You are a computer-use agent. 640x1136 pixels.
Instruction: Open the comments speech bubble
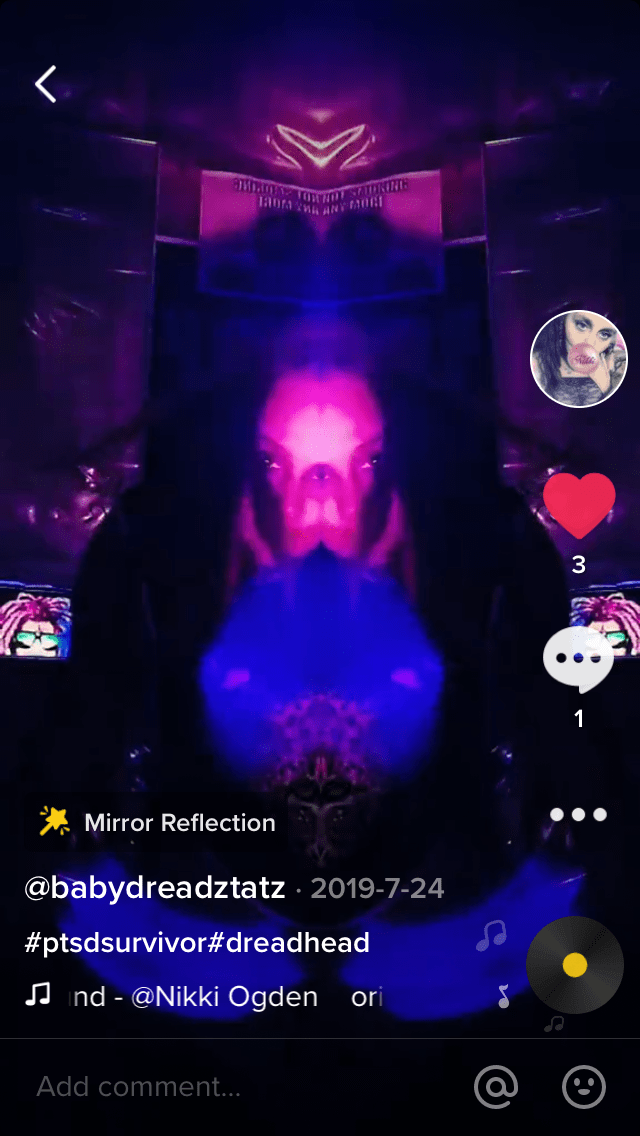578,660
